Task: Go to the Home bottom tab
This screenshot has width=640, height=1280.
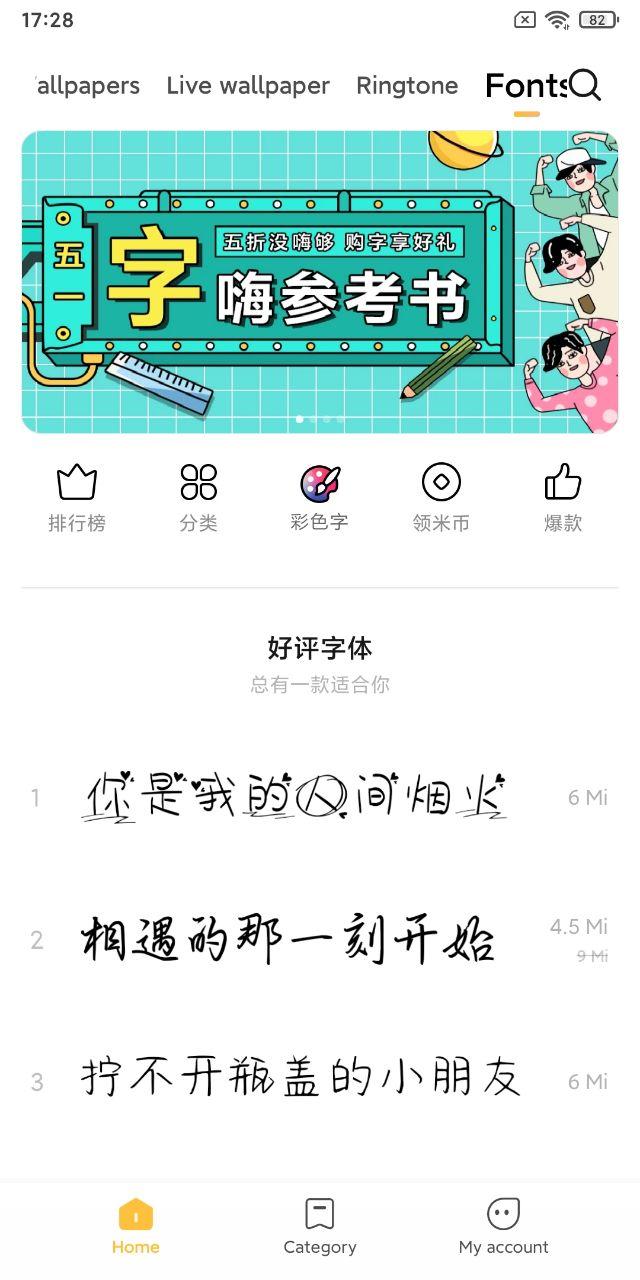Action: pyautogui.click(x=136, y=1227)
